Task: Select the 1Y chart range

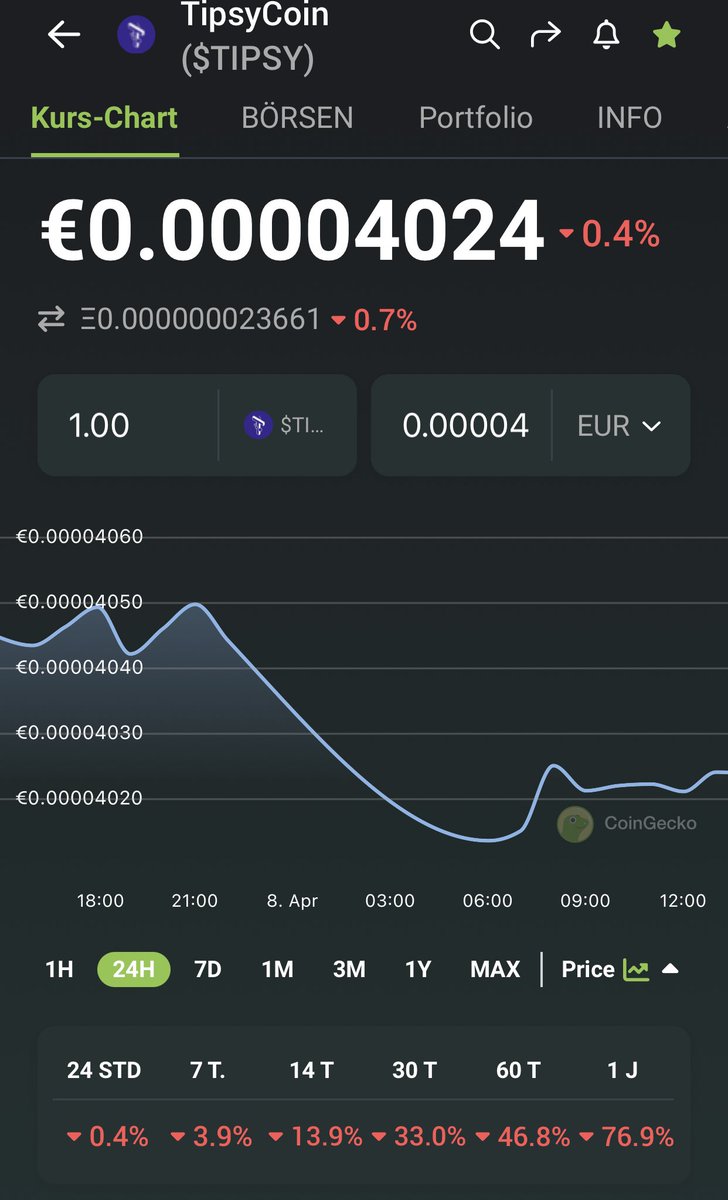Action: tap(418, 969)
